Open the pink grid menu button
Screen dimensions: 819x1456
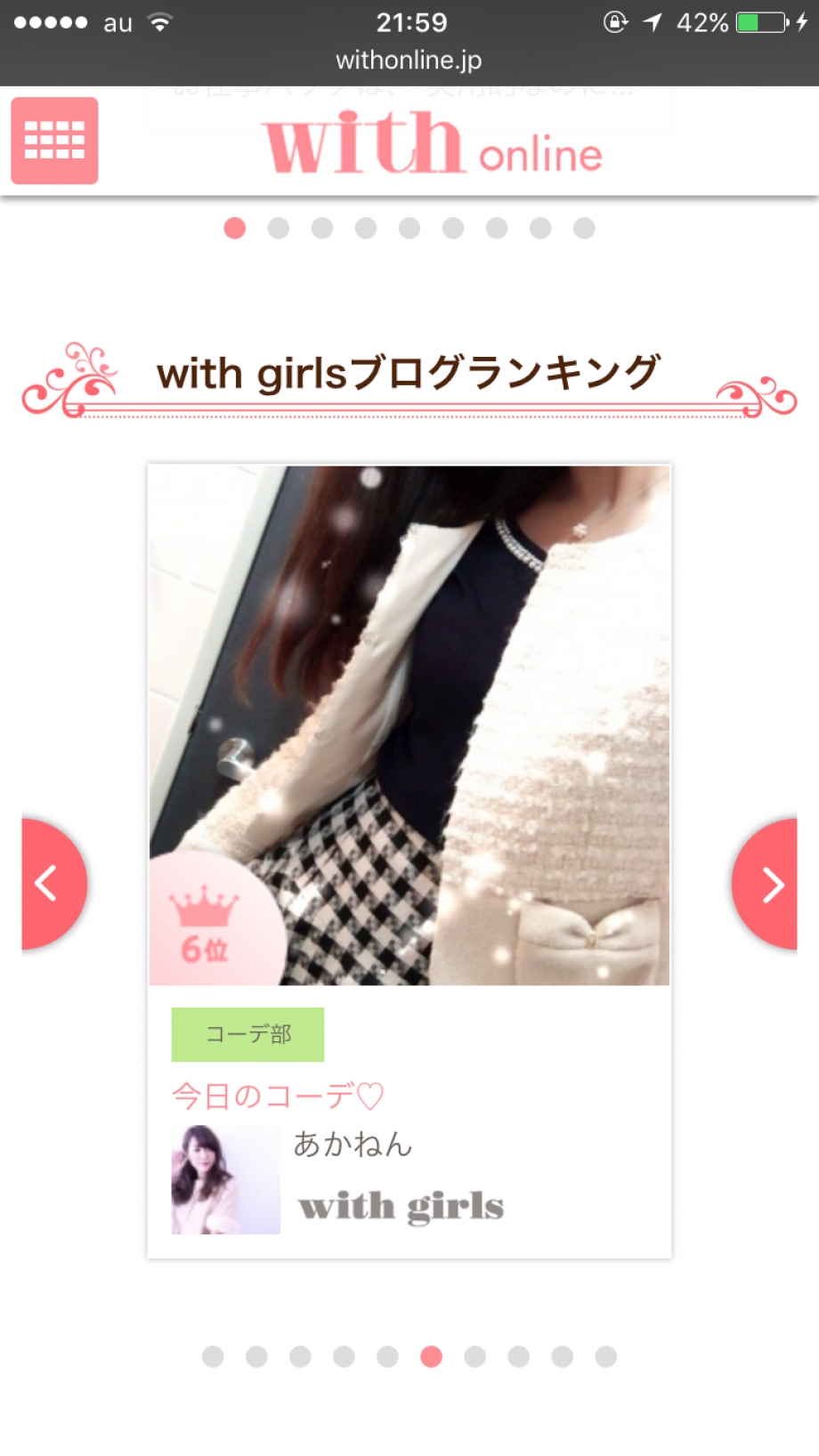54,141
